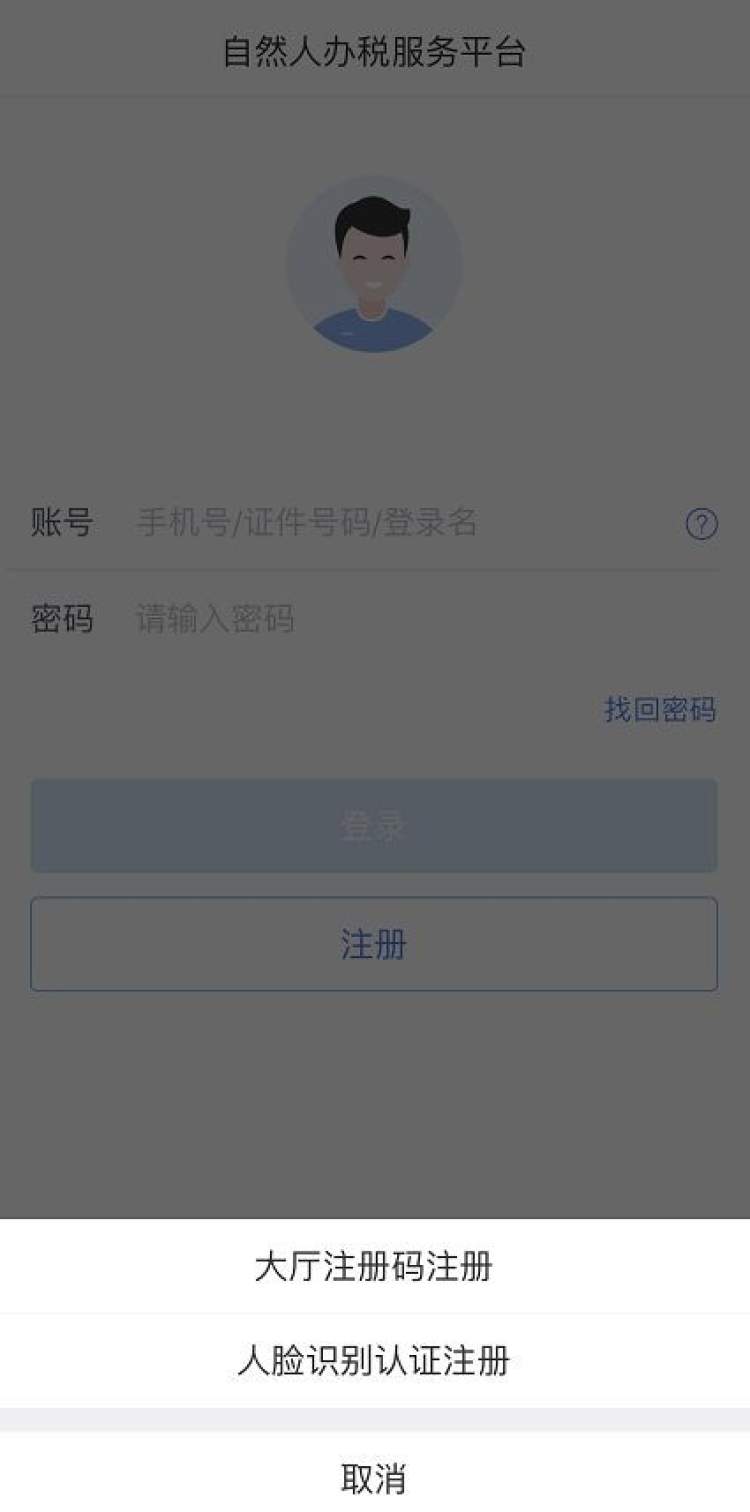Choose 人脸识别认证注册 option
Screen dimensions: 750x1512
coord(375,1361)
